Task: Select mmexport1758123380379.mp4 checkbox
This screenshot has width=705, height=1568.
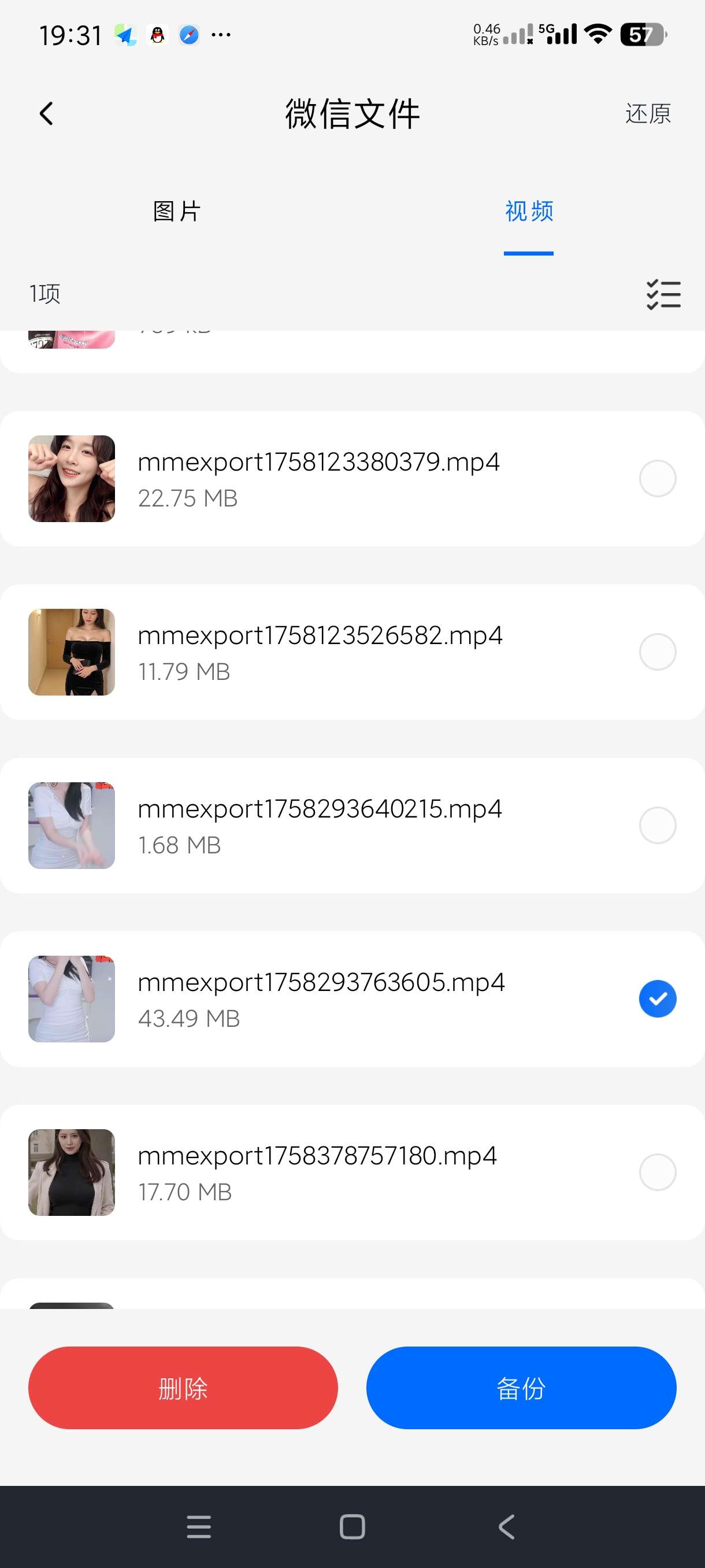Action: [657, 478]
